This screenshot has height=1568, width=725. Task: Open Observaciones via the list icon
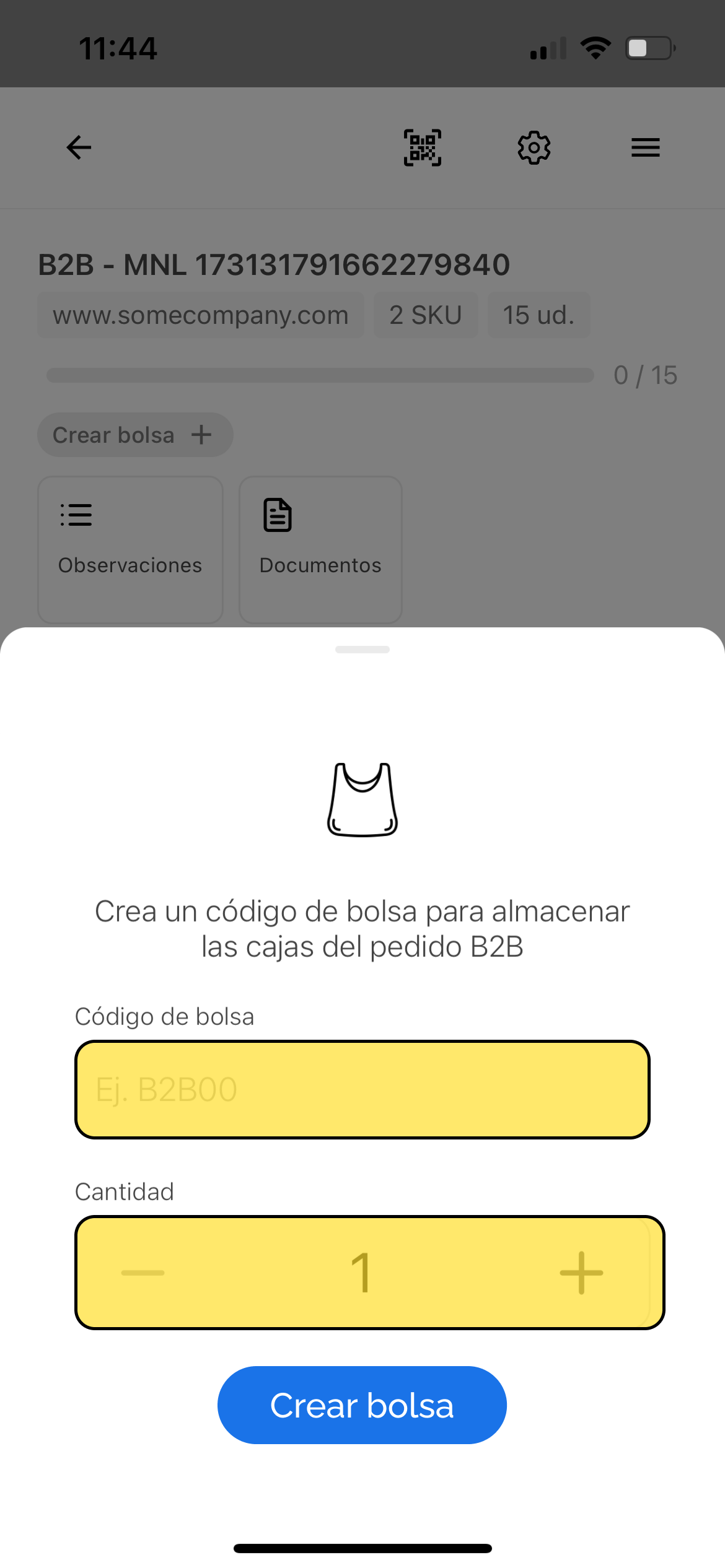76,514
